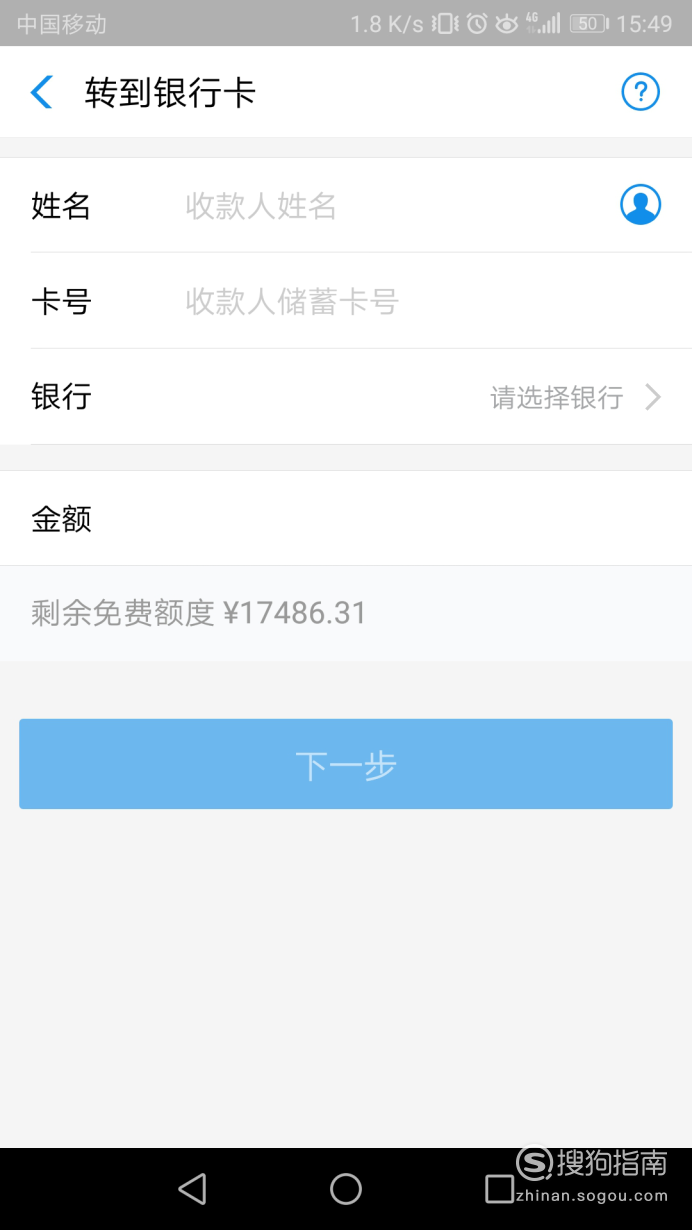
Task: Go back using the blue arrow
Action: pyautogui.click(x=41, y=92)
